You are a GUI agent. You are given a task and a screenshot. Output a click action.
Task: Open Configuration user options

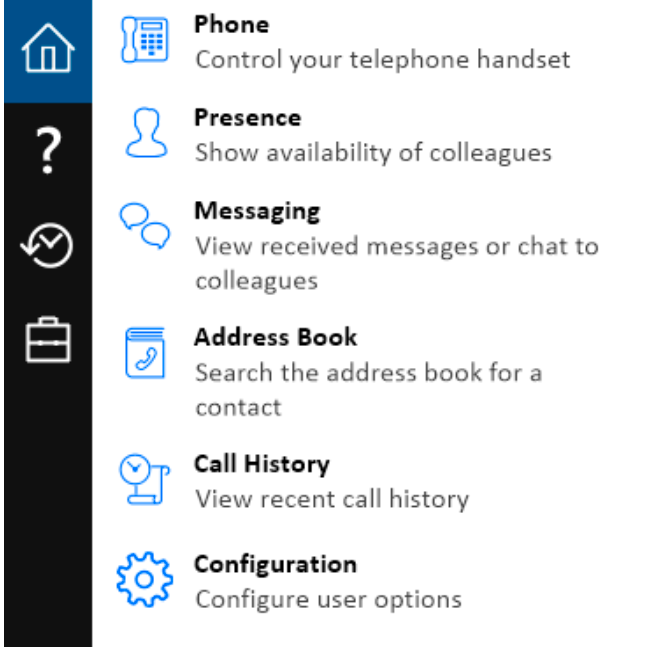tap(275, 564)
